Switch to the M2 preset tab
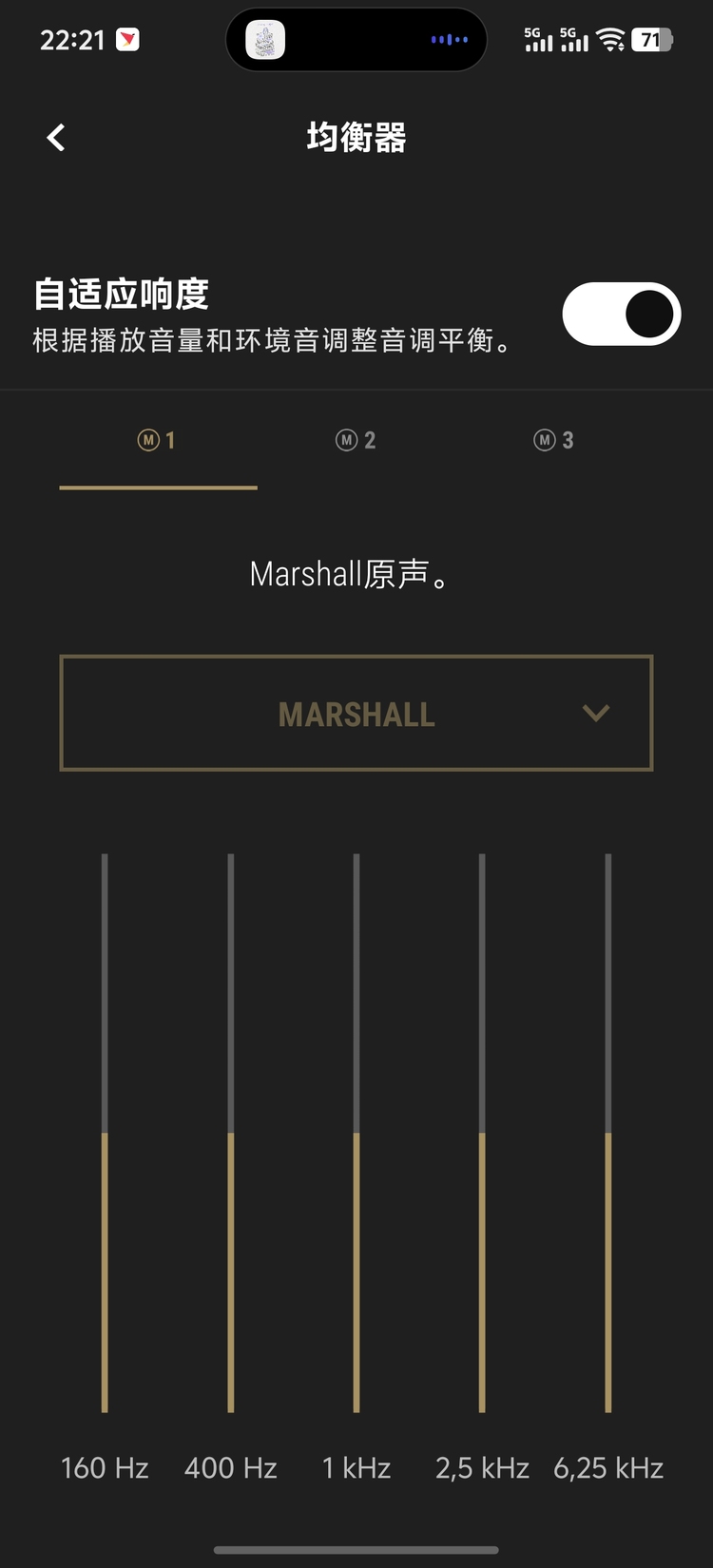 click(x=356, y=440)
